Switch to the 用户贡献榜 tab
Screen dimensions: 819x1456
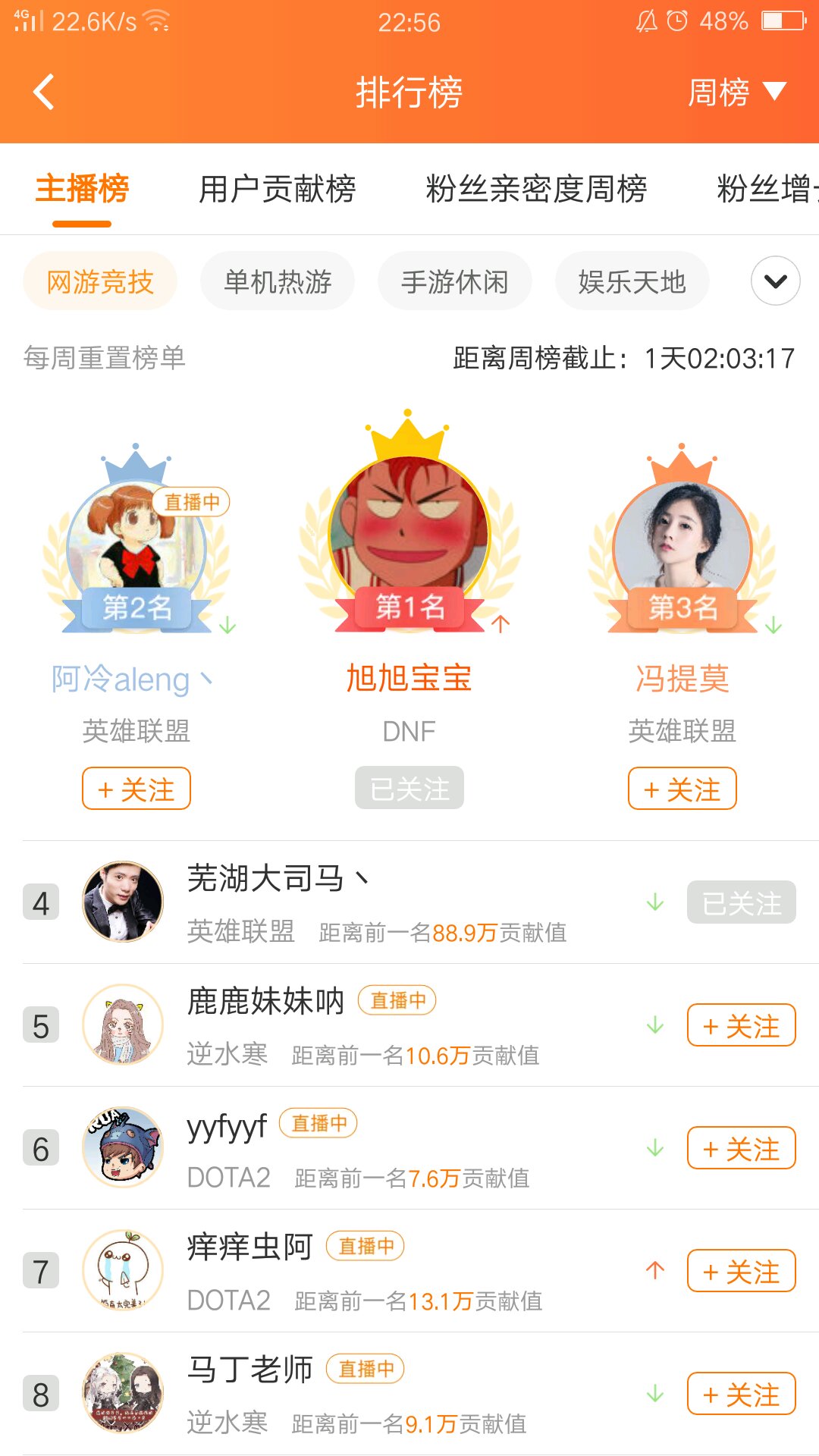[277, 189]
